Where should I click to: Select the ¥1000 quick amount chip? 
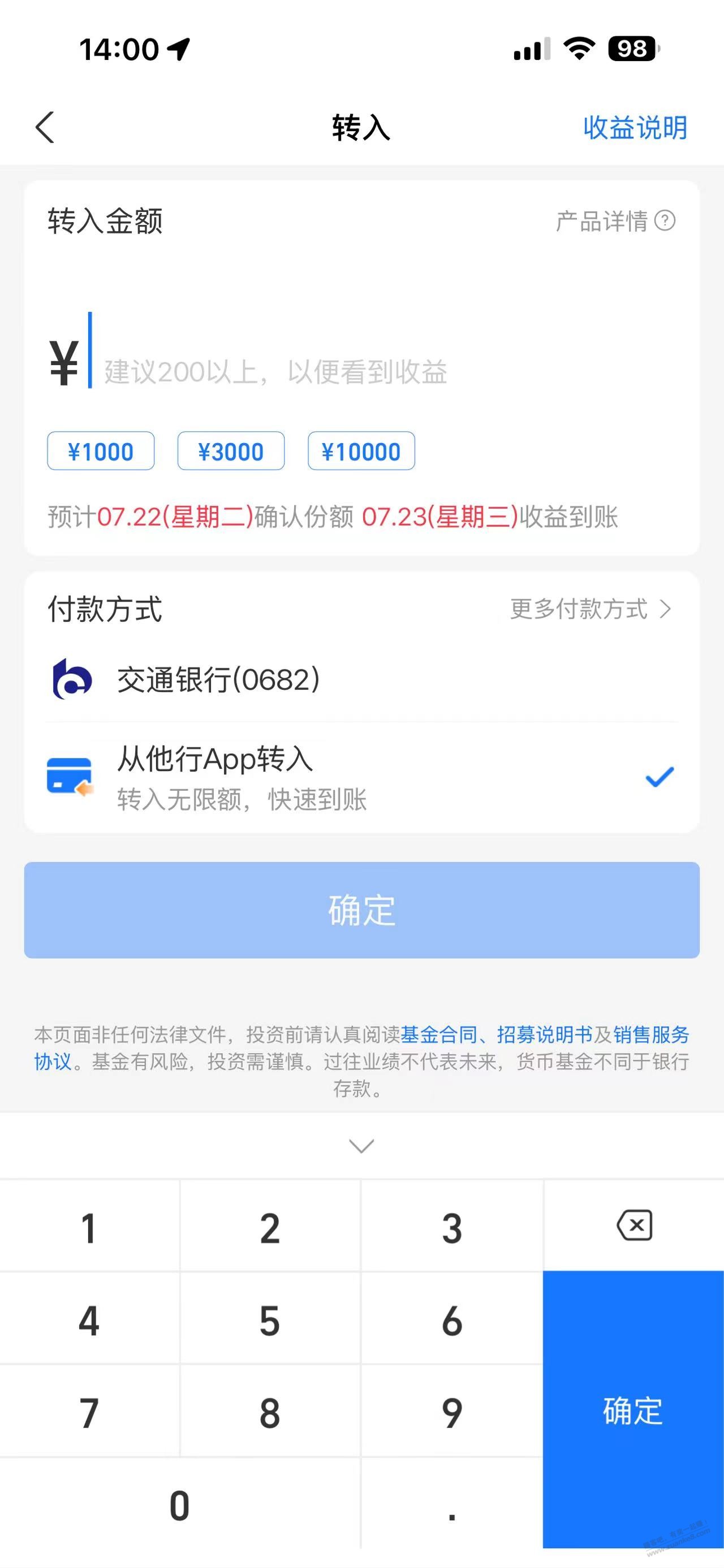(101, 451)
